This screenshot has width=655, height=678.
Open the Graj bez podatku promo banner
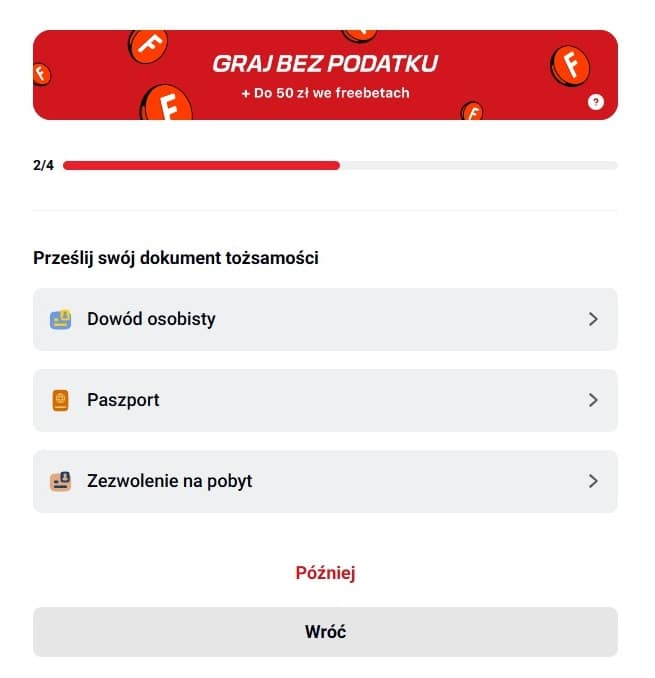point(325,75)
